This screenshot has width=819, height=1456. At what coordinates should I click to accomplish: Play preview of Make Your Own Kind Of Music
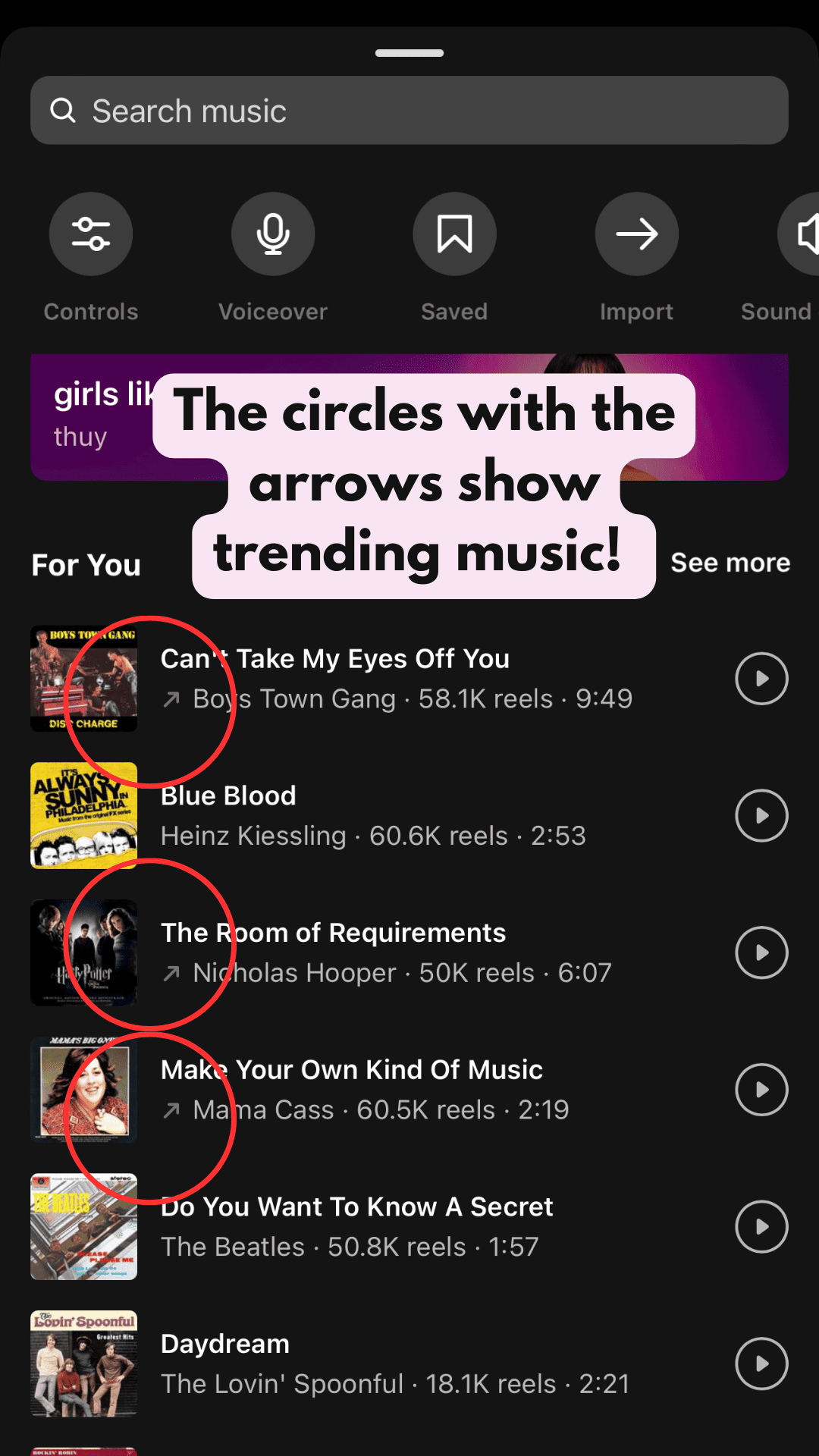tap(761, 1090)
